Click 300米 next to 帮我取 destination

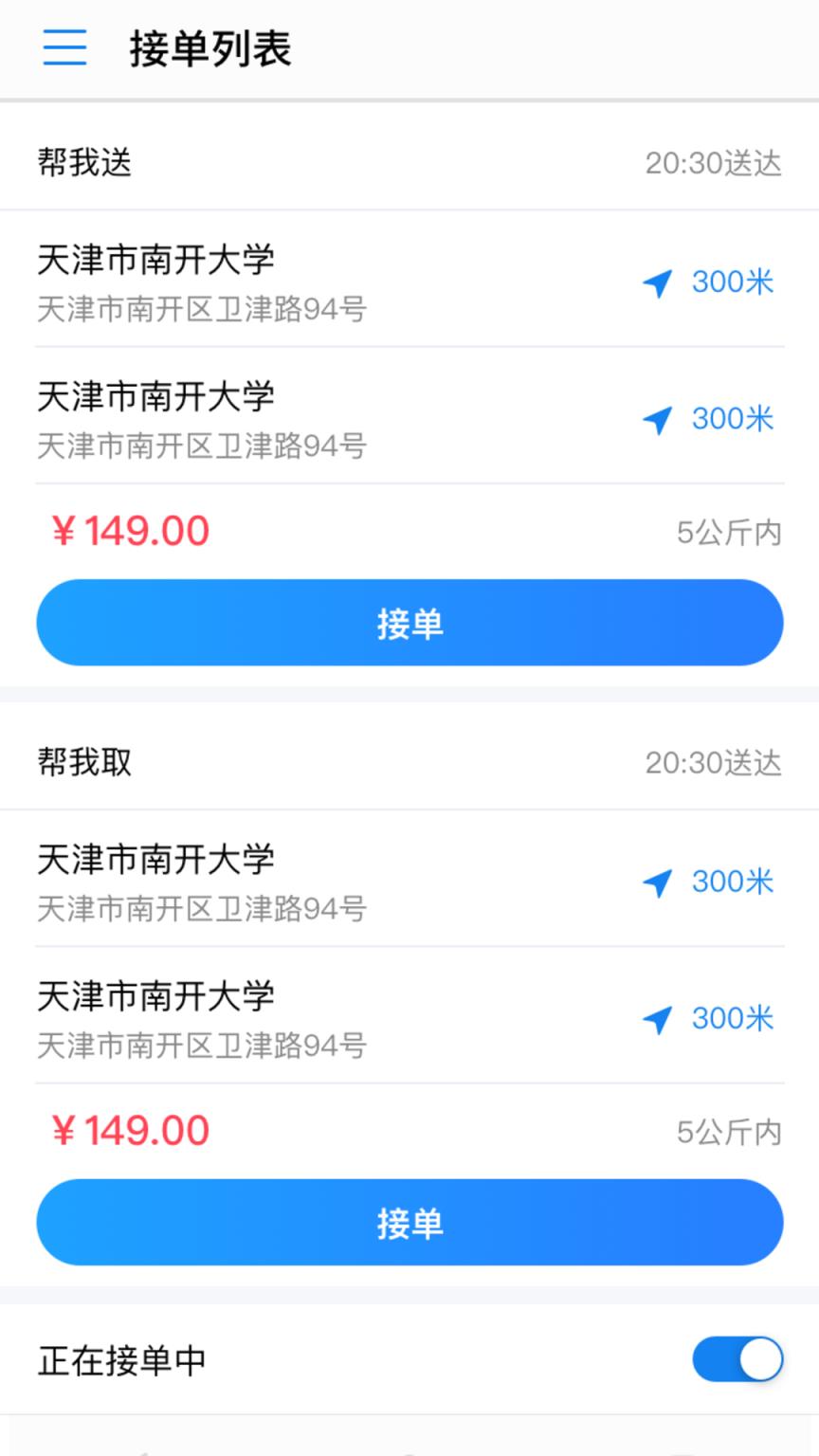point(734,1018)
